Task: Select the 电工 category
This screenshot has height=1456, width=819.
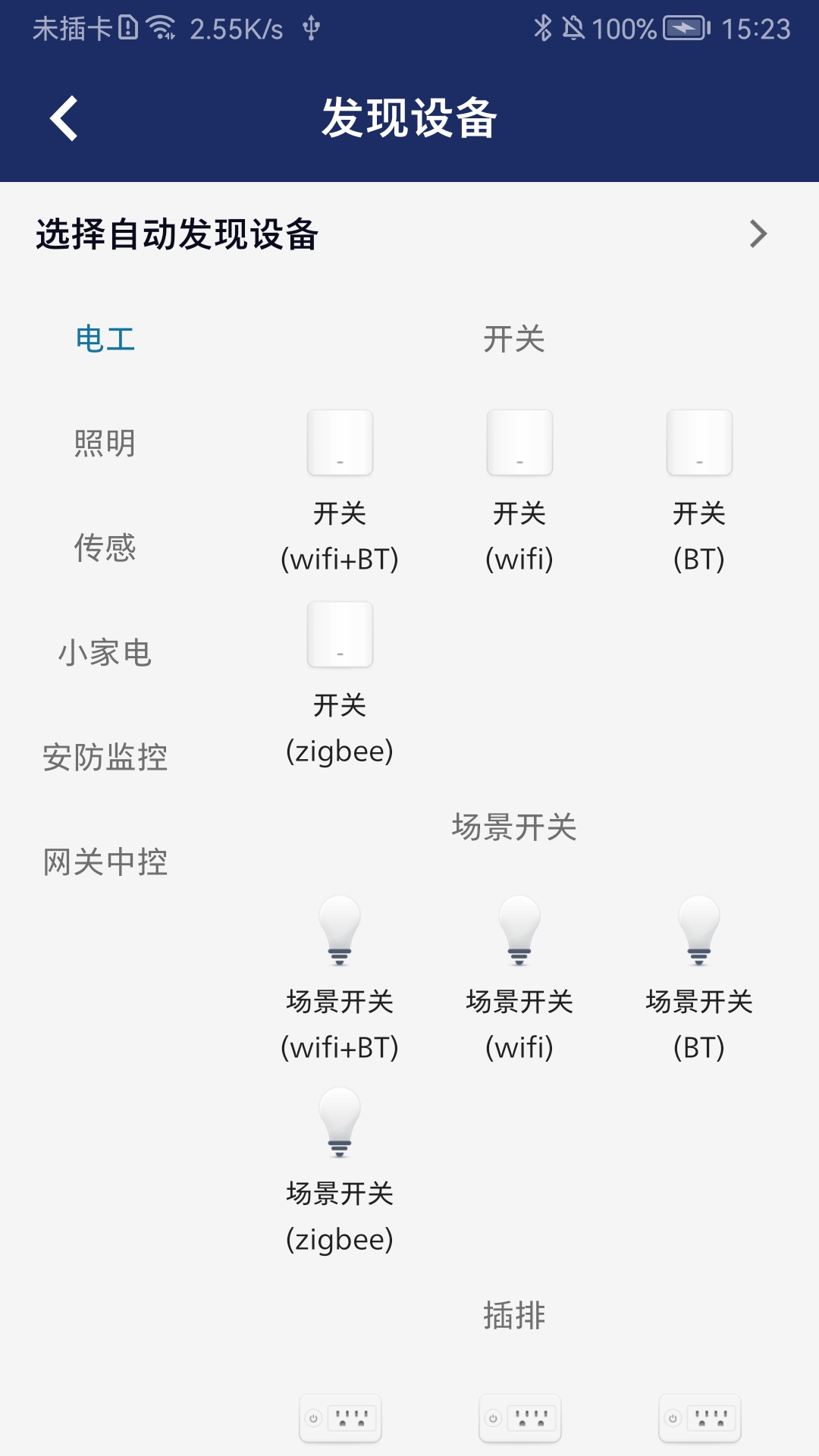Action: coord(105,339)
